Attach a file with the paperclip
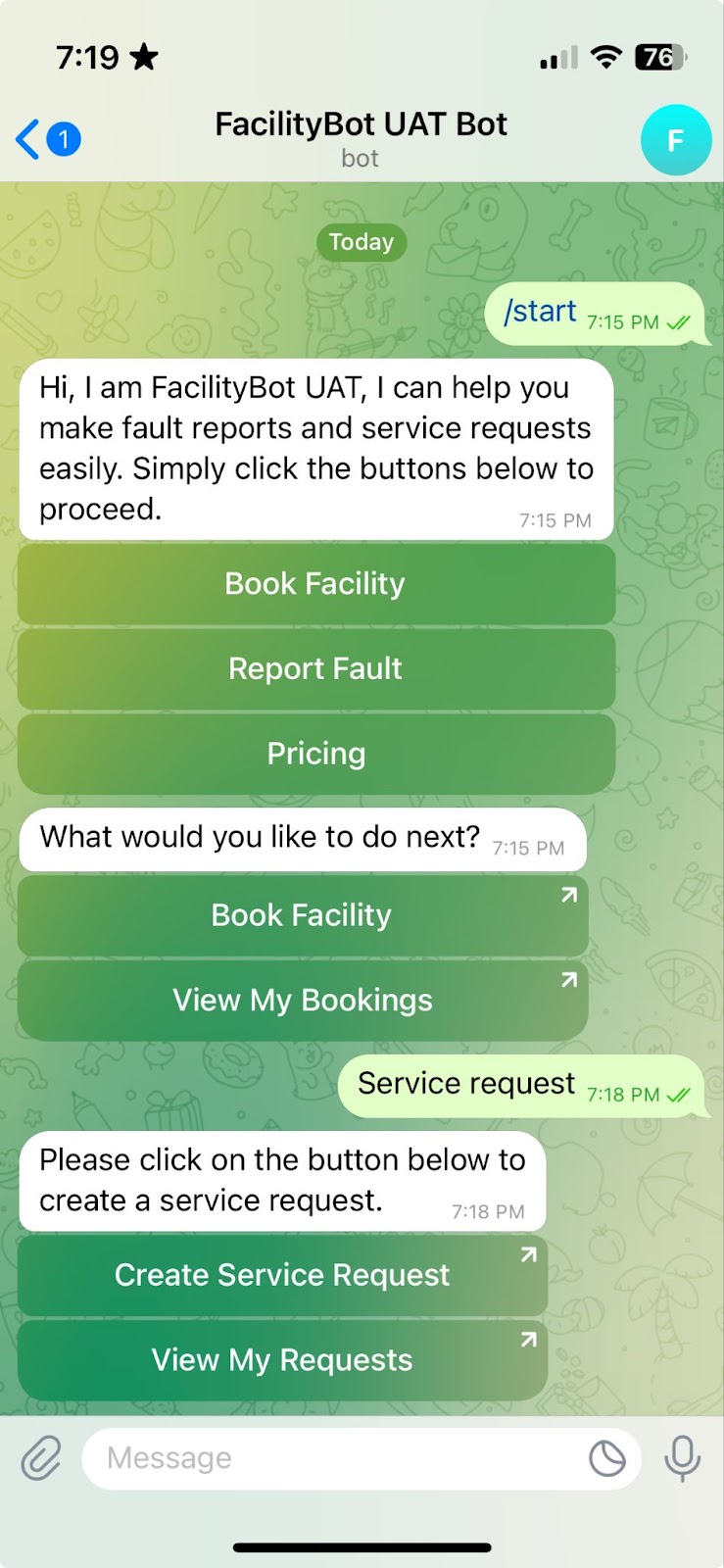 point(41,1458)
